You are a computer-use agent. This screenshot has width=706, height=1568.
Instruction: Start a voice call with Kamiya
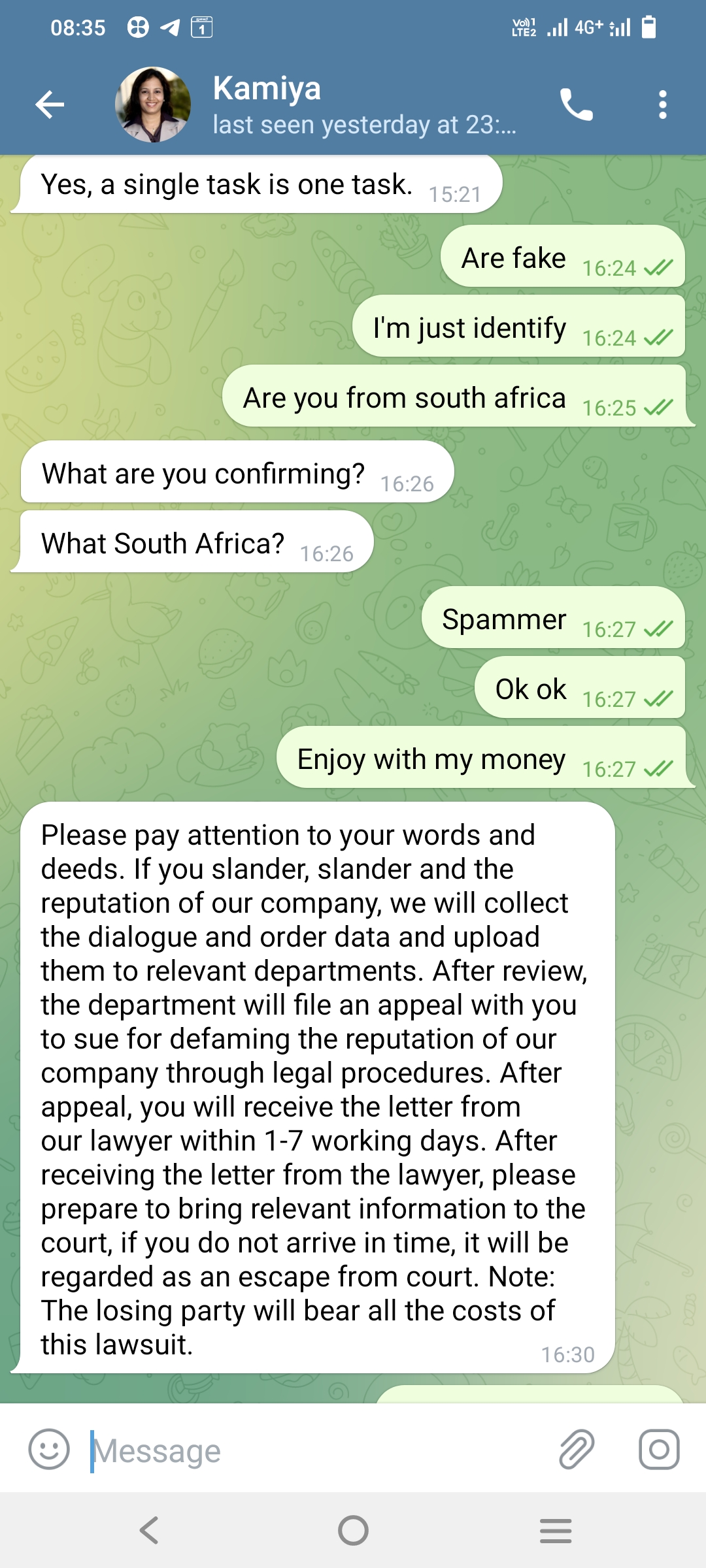tap(576, 105)
